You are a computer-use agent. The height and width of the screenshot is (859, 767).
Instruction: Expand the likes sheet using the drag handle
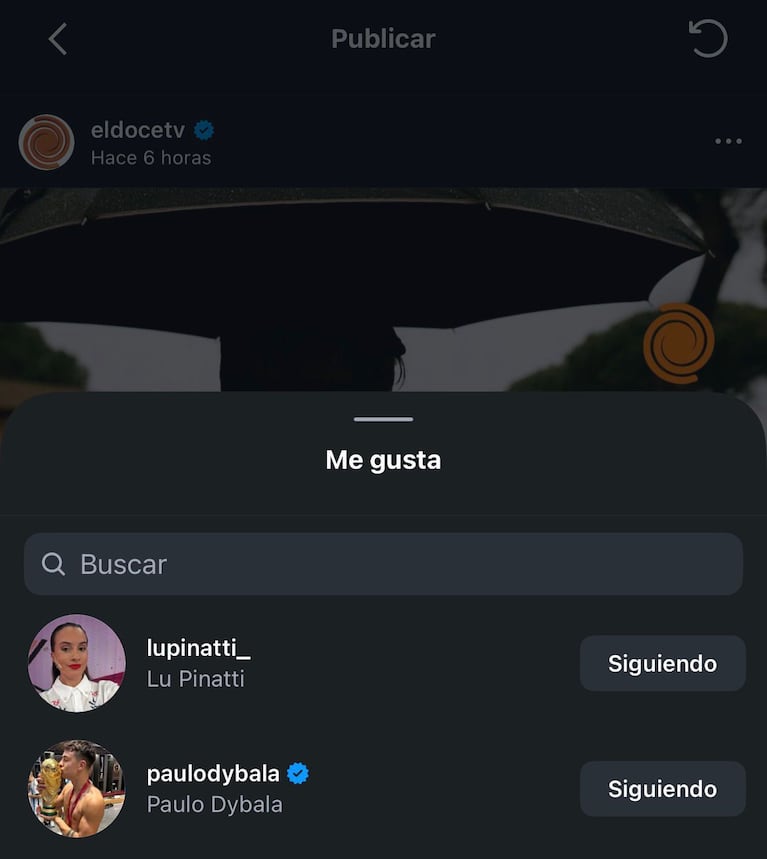pyautogui.click(x=383, y=419)
